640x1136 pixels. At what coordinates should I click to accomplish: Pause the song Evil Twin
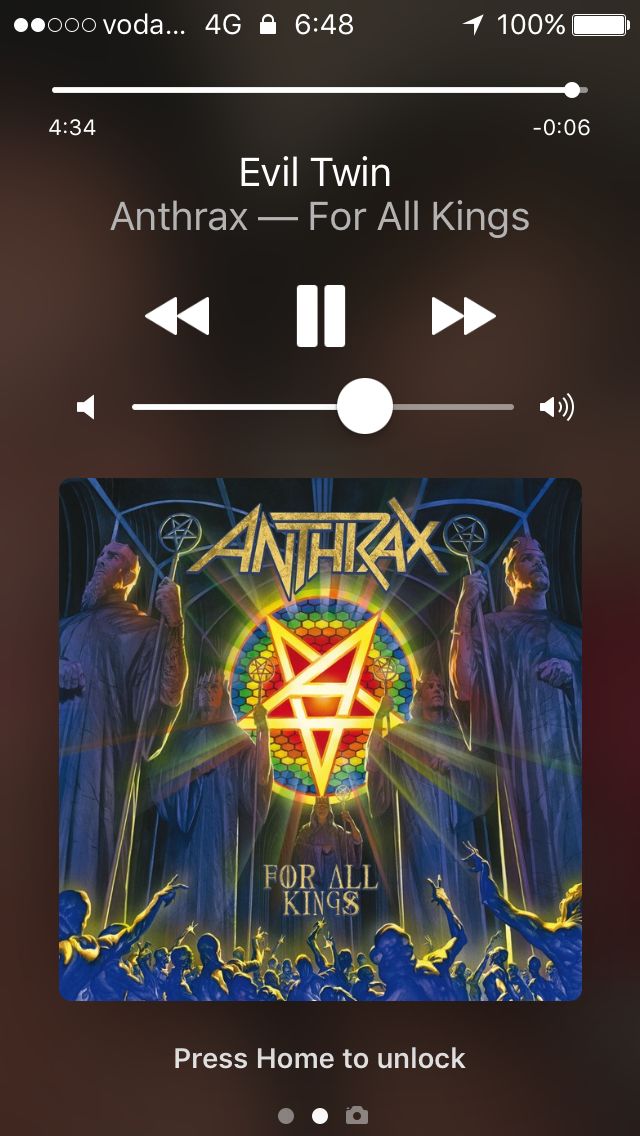click(x=320, y=316)
